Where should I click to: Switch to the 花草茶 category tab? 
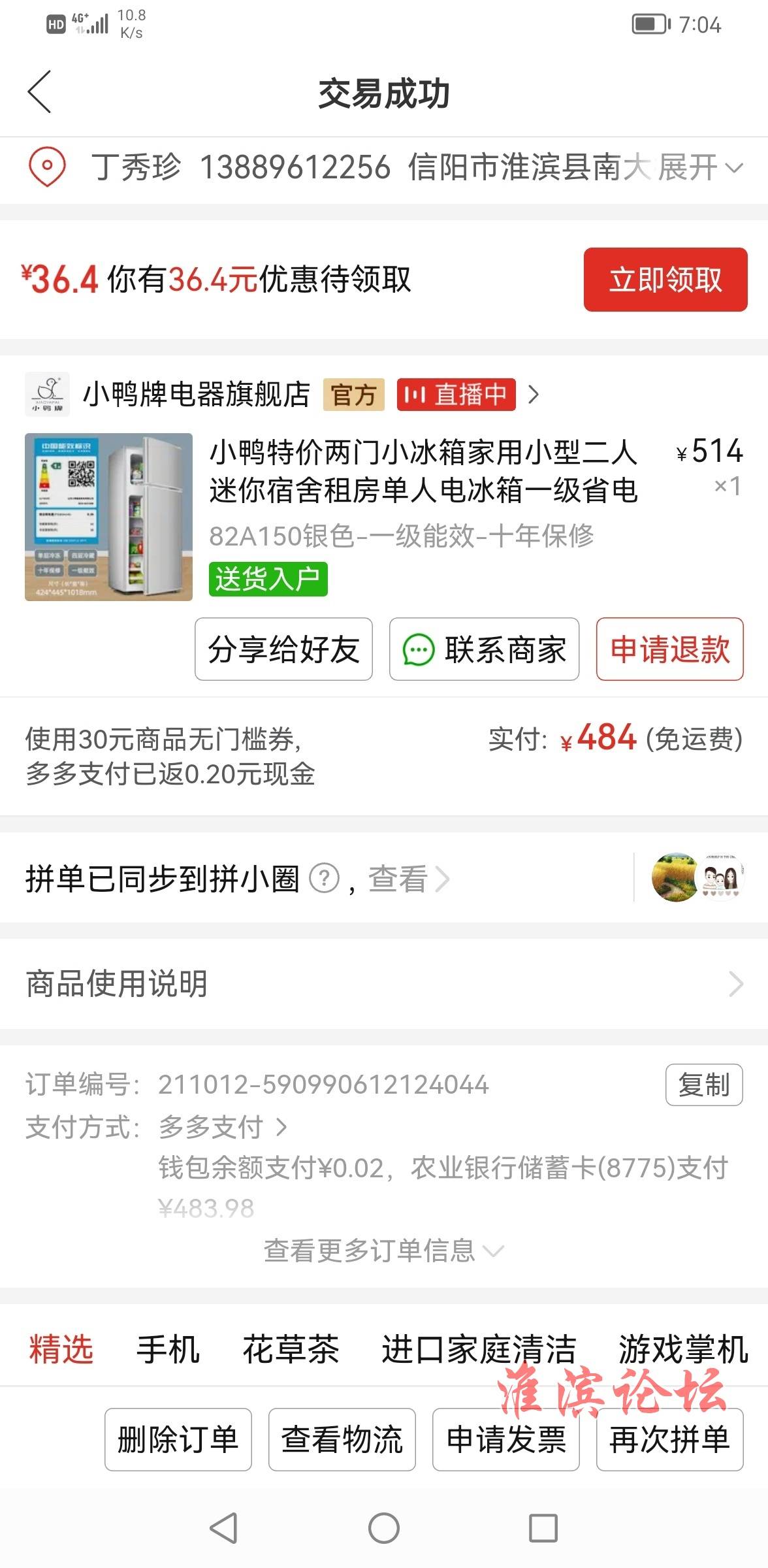tap(291, 1350)
